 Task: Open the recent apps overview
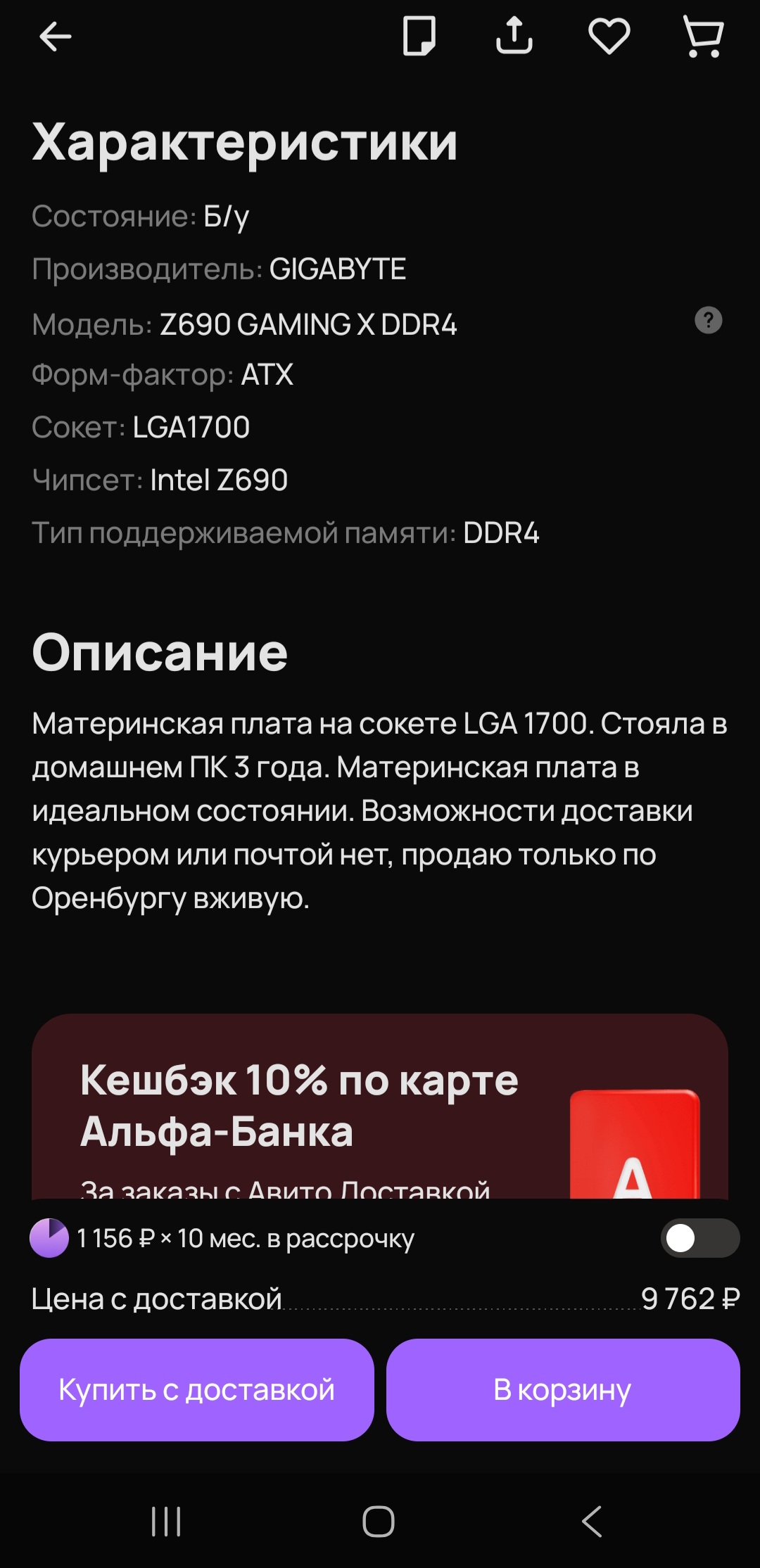pos(167,1522)
